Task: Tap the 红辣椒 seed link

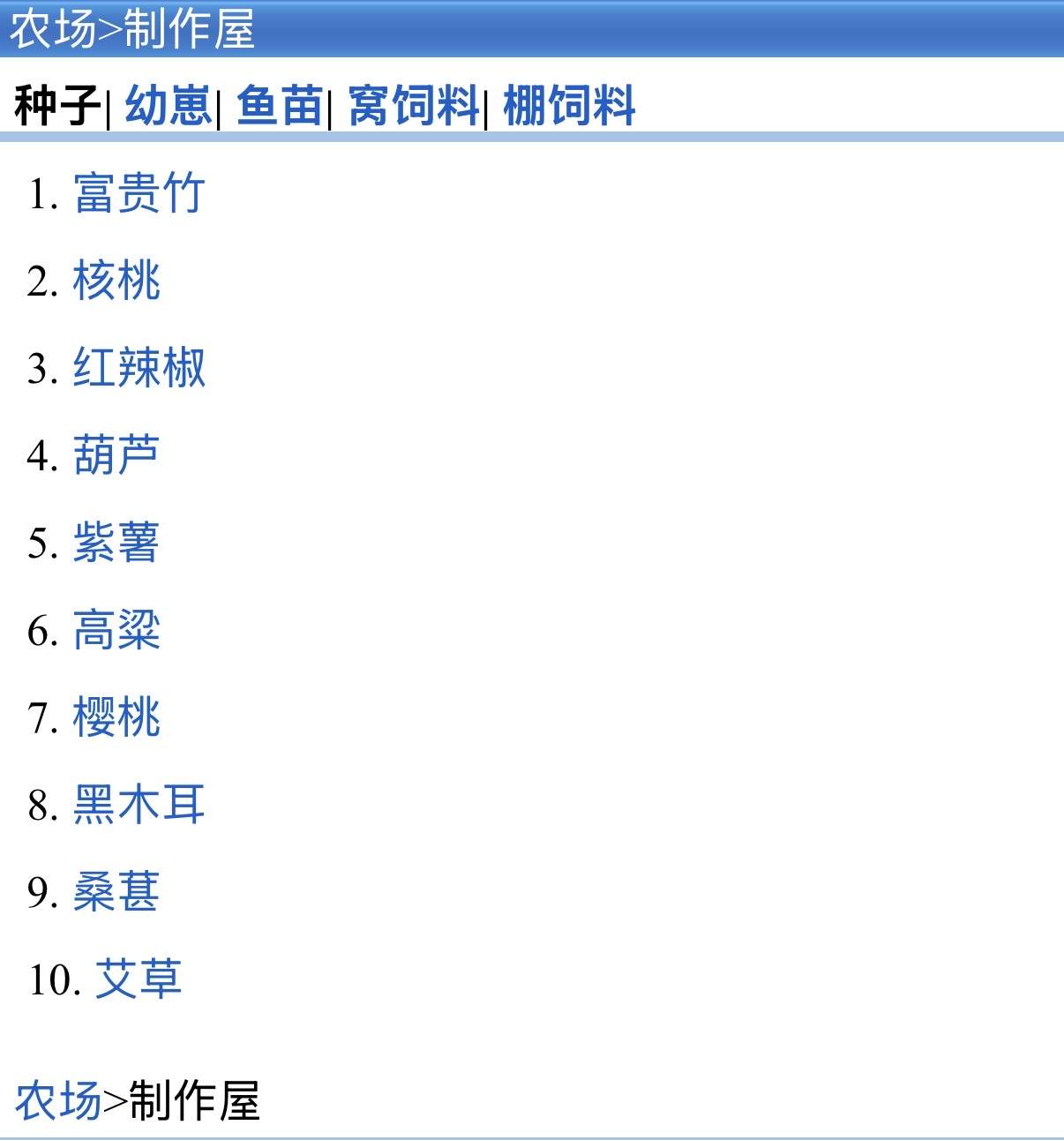Action: pos(139,368)
